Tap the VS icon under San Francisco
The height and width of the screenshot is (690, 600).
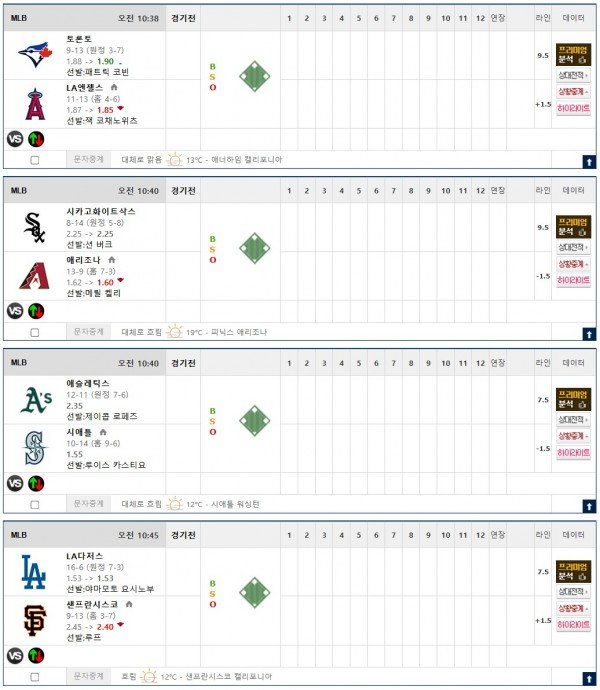15,655
